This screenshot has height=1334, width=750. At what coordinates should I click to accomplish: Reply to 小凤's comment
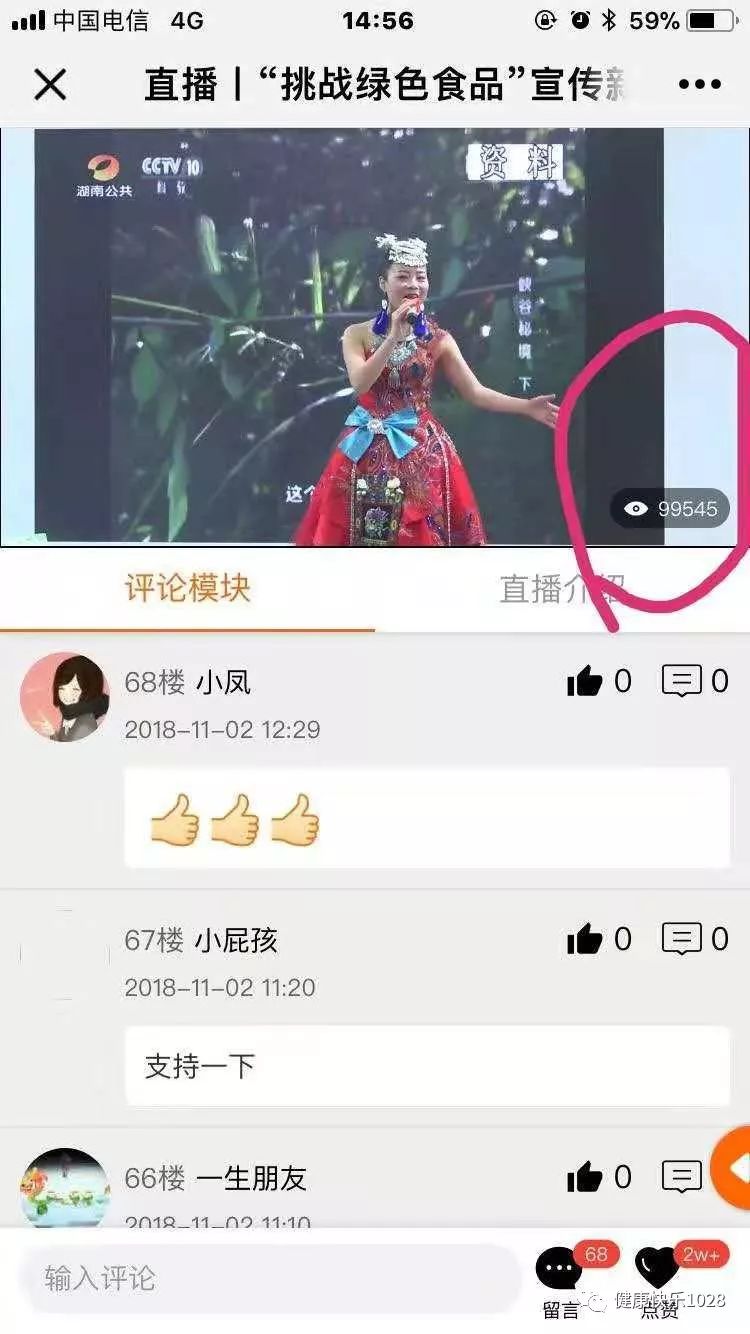pyautogui.click(x=682, y=682)
